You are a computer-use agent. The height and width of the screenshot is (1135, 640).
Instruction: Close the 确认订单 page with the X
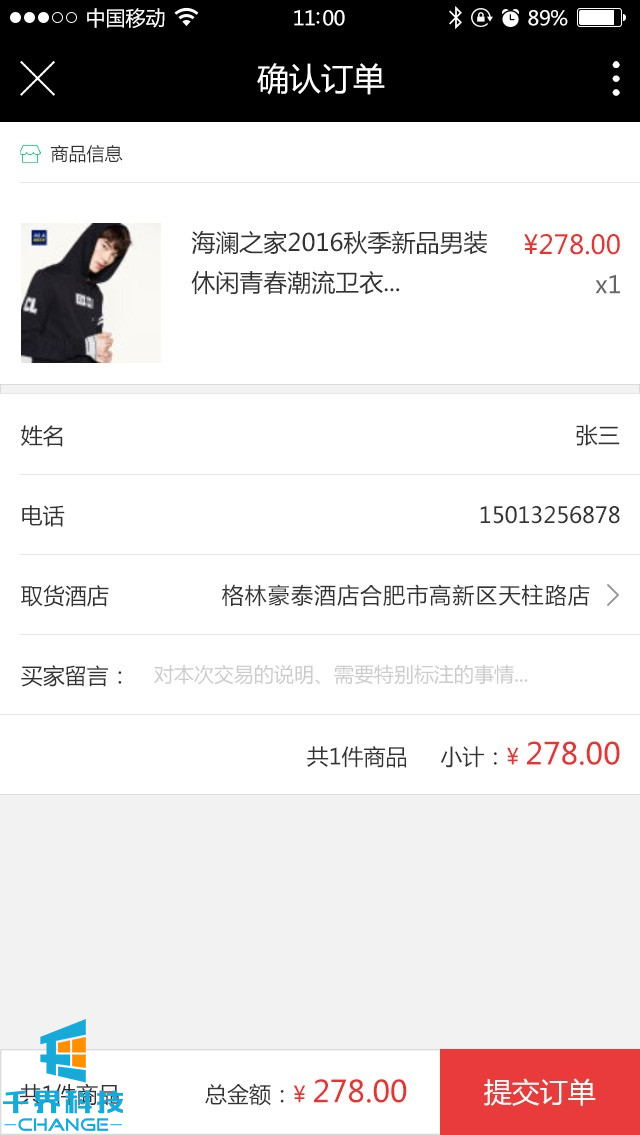click(38, 78)
